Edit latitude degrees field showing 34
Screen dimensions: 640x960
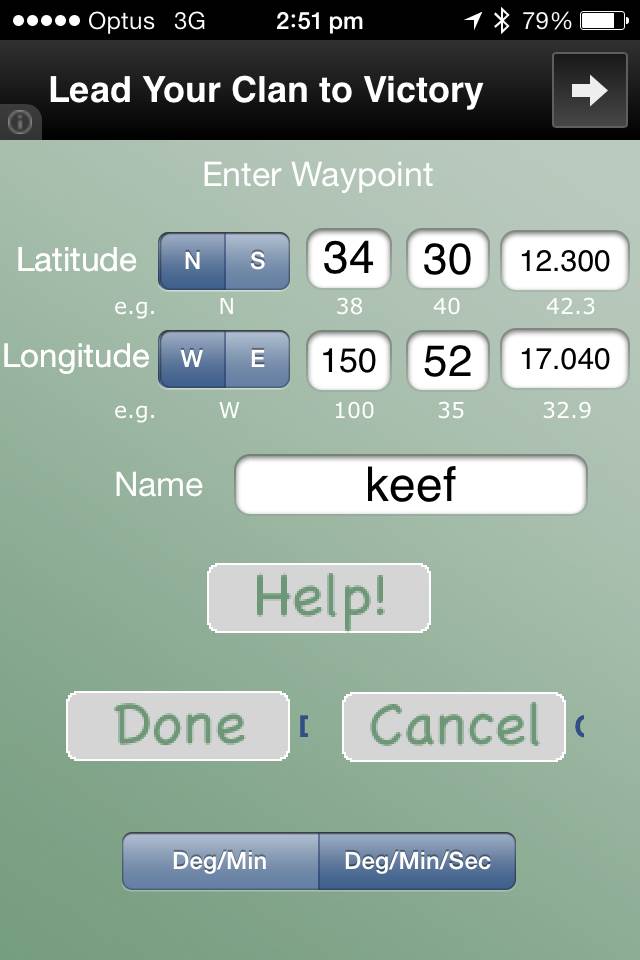(348, 260)
